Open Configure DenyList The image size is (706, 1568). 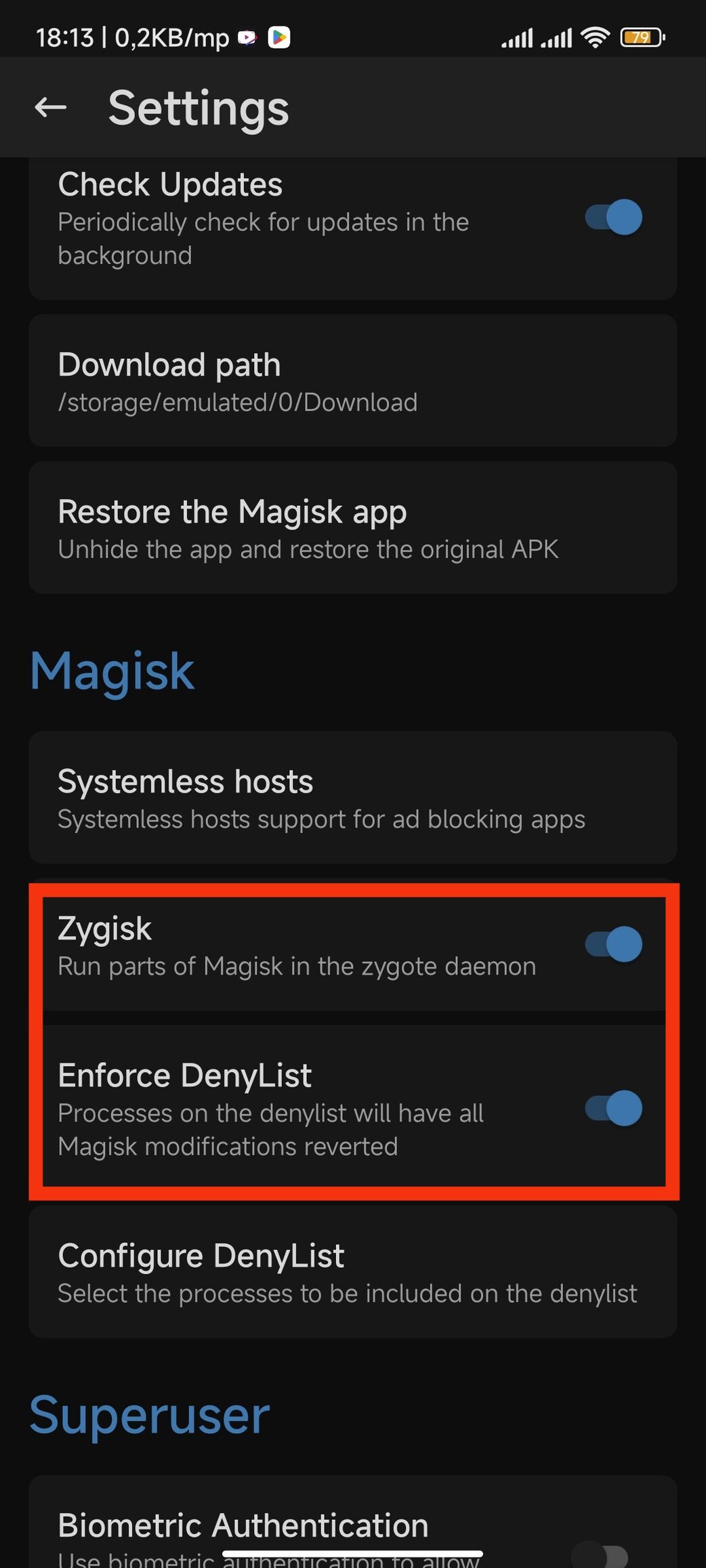pyautogui.click(x=353, y=1271)
